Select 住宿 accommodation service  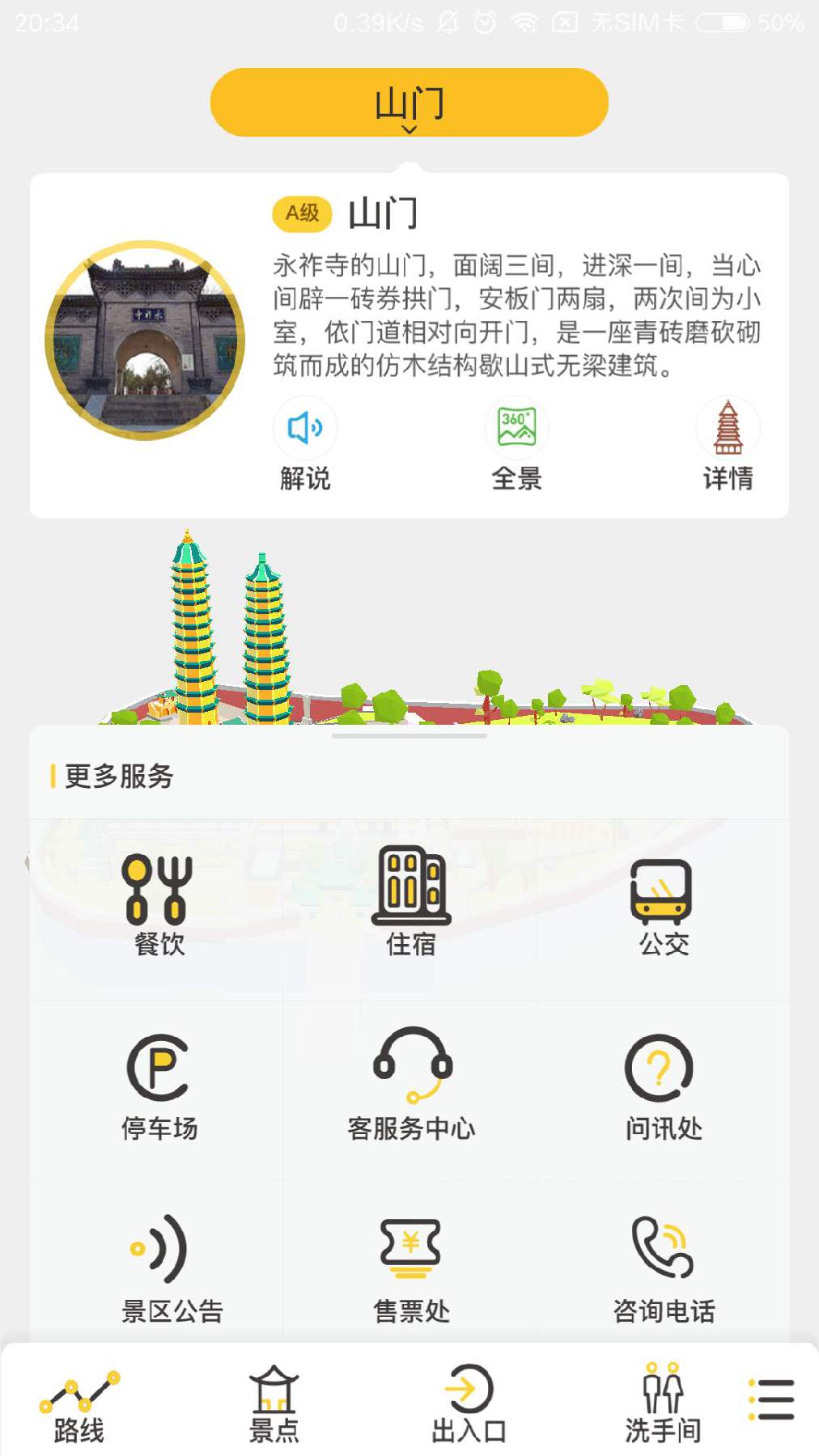(411, 906)
